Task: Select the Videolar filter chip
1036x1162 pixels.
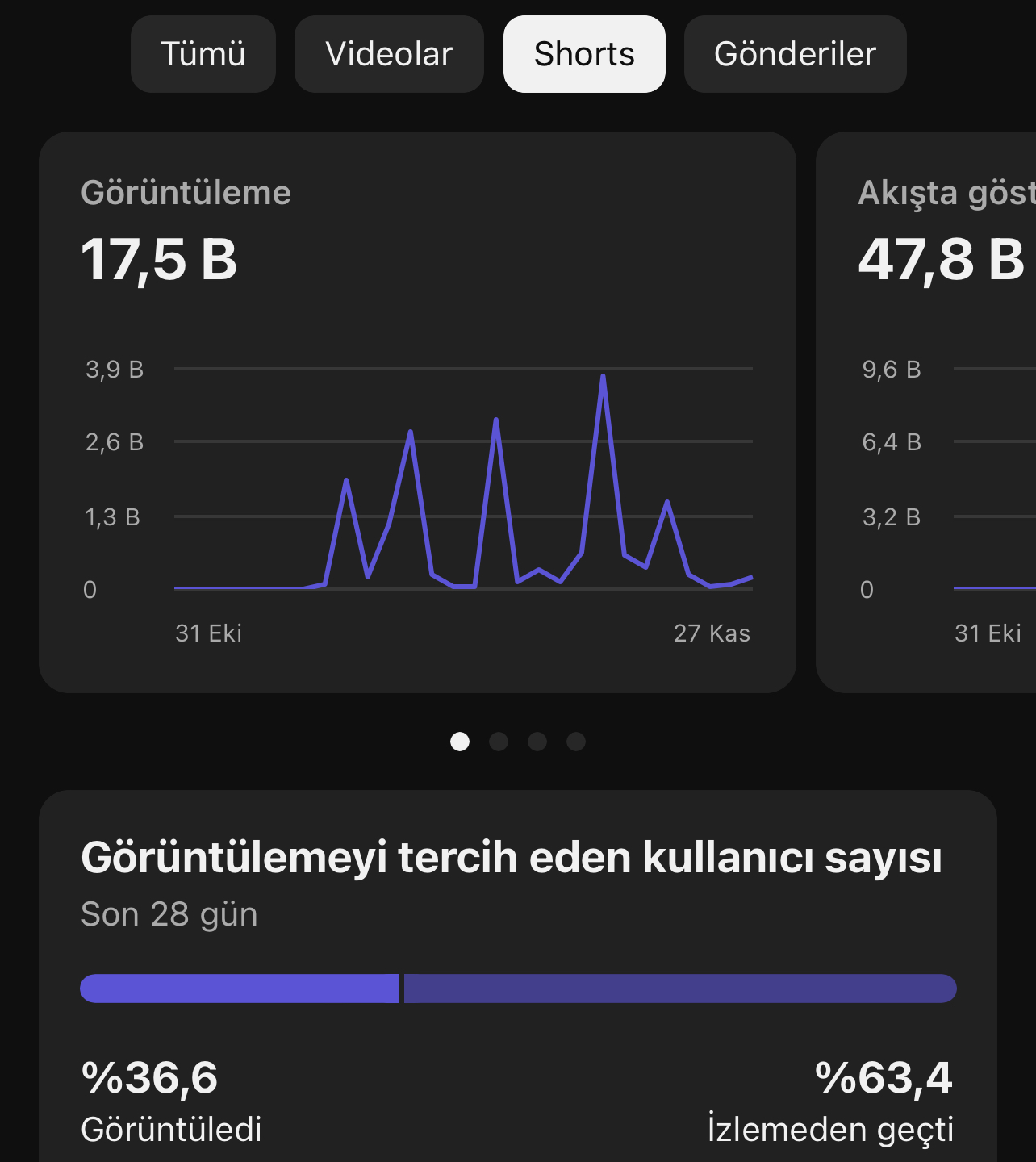Action: point(389,54)
